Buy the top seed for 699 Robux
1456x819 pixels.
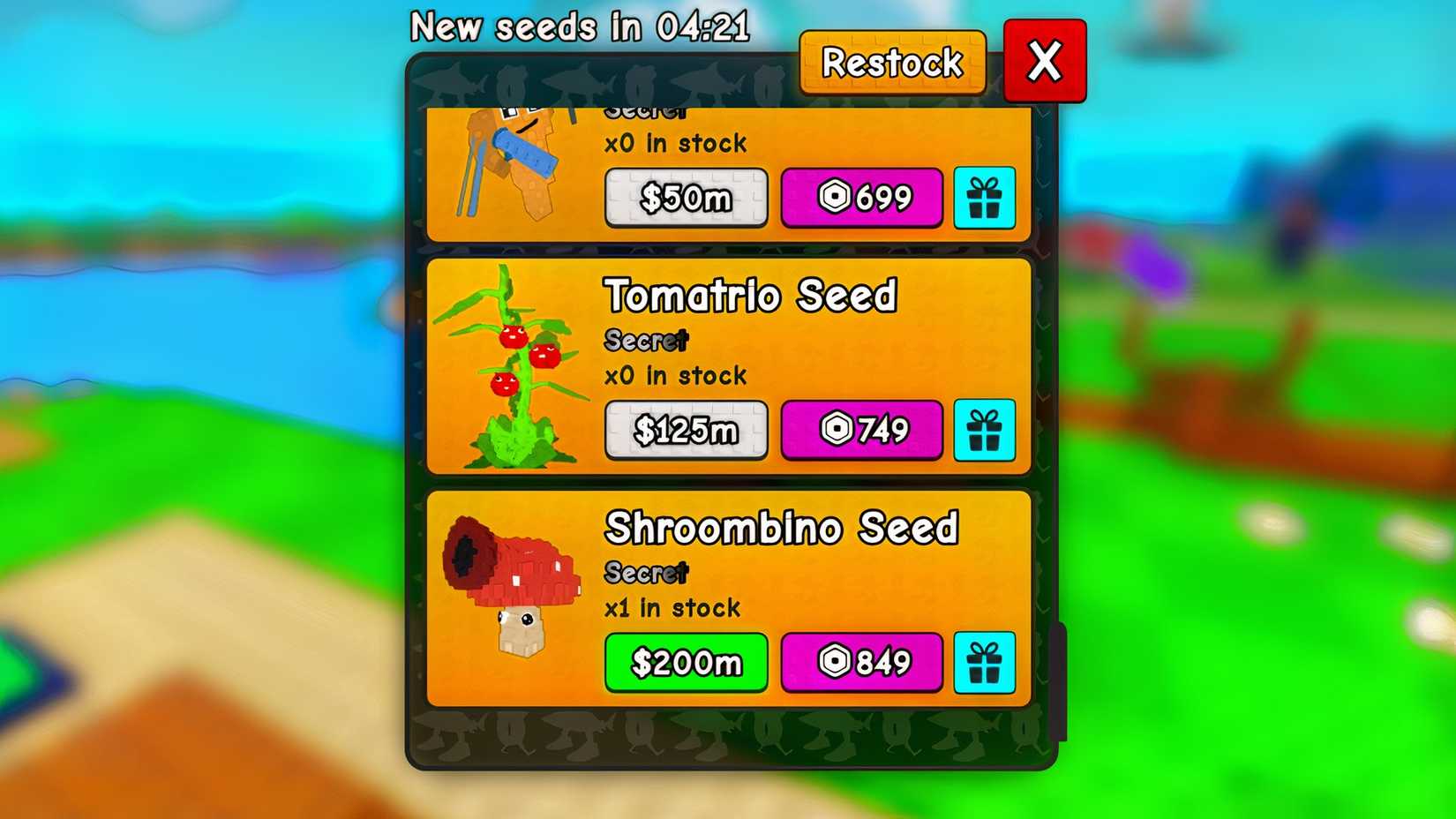861,198
